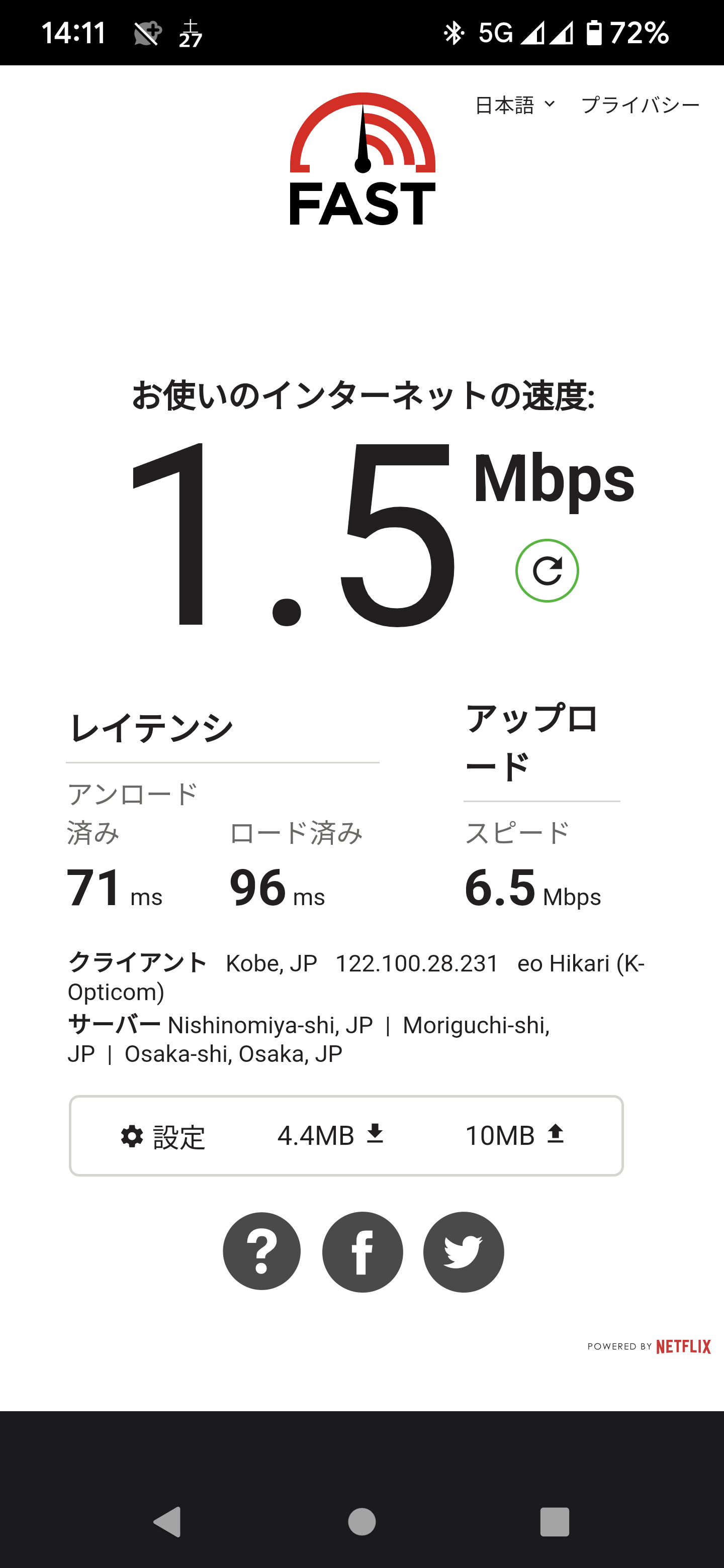This screenshot has width=724, height=1568.
Task: Open the help question mark icon
Action: 262,1251
